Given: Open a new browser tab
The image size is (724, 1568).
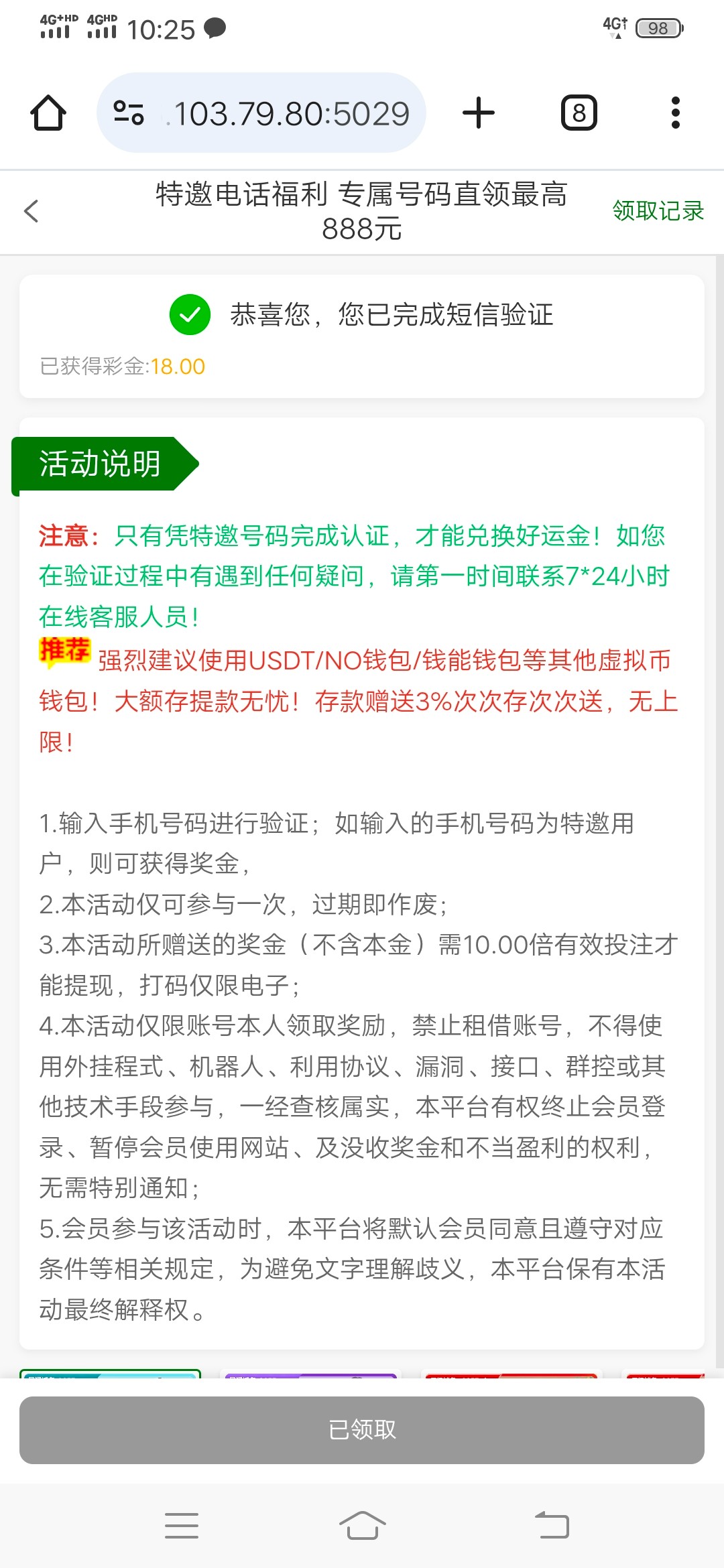Looking at the screenshot, I should pyautogui.click(x=479, y=113).
